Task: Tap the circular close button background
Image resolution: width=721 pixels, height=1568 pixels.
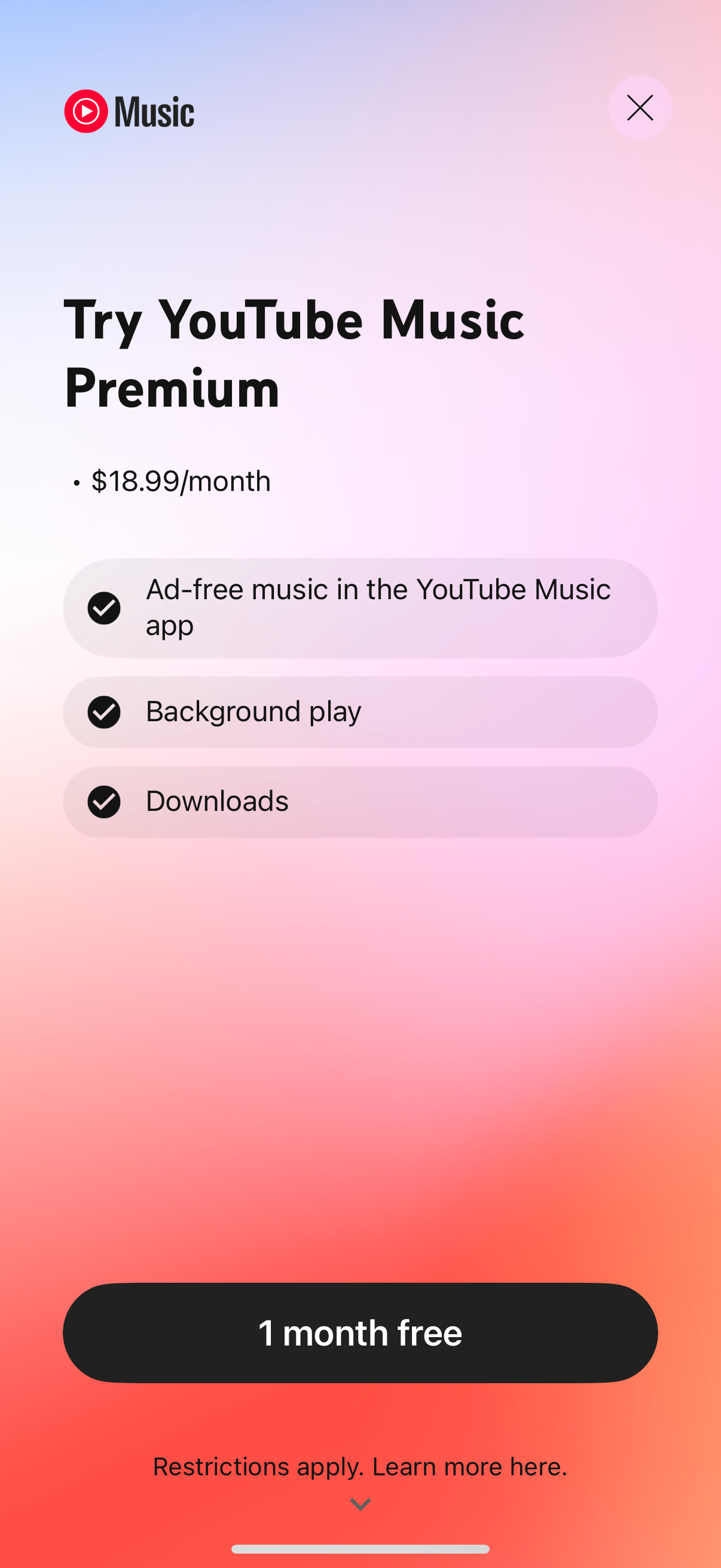Action: 639,108
